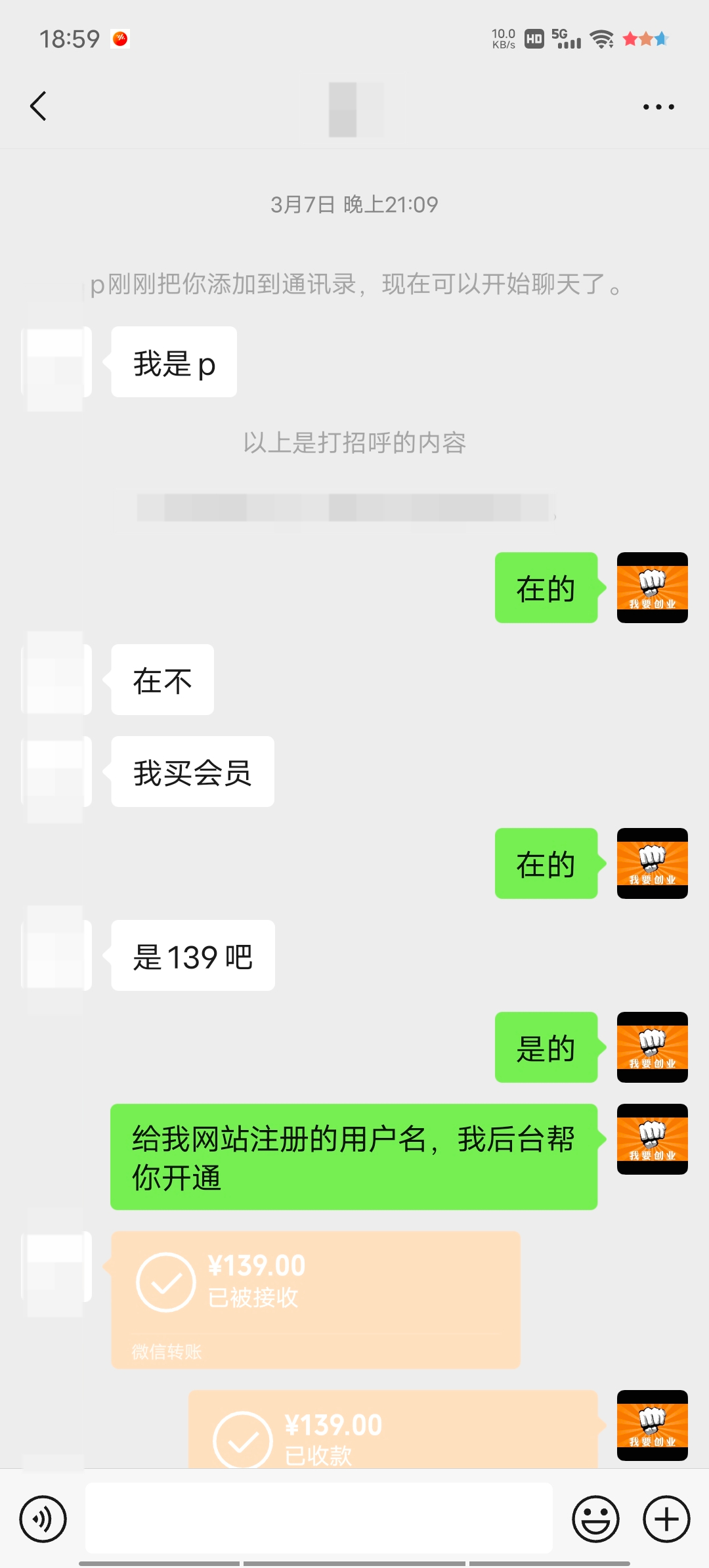Open the three-dot chat options menu
This screenshot has width=709, height=1568.
[x=658, y=107]
